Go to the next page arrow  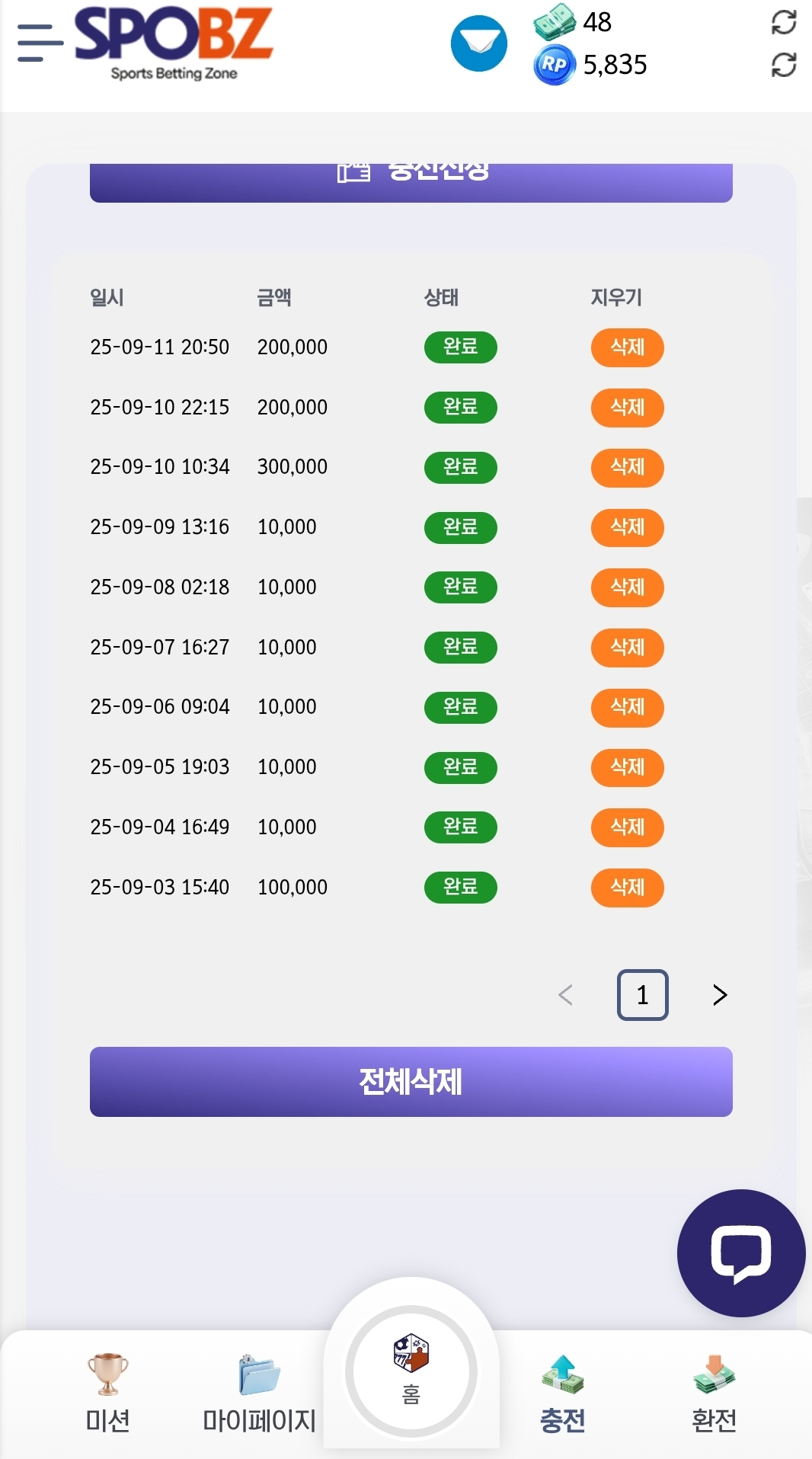point(720,995)
